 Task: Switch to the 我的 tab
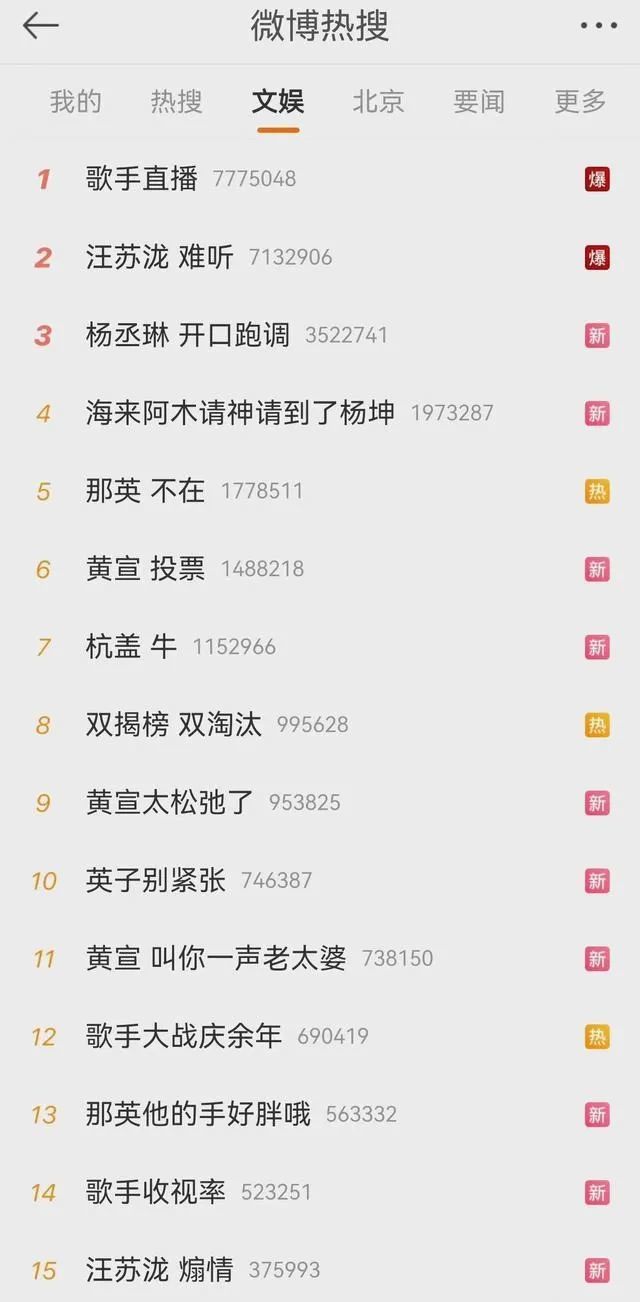point(76,101)
